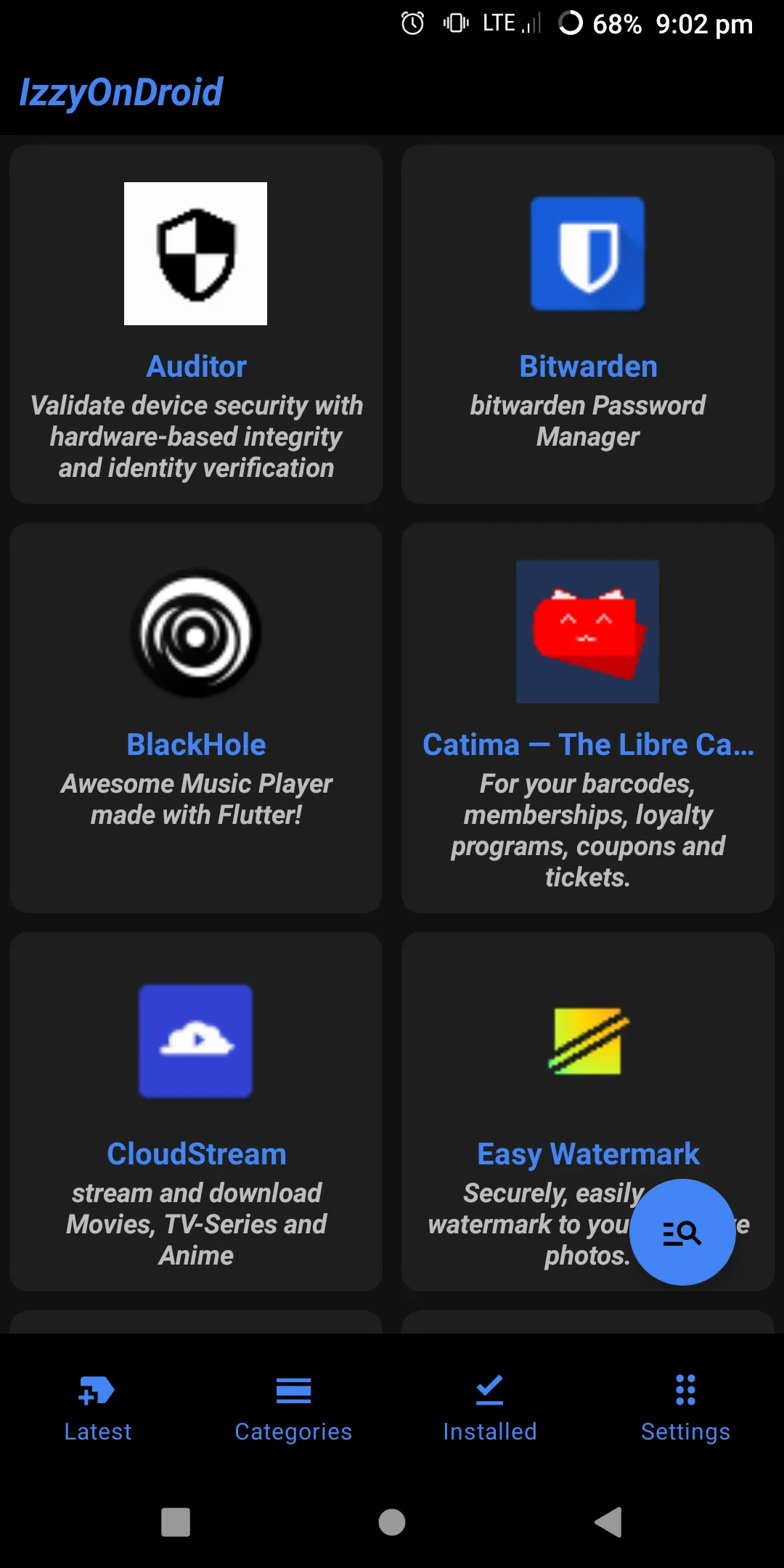This screenshot has width=784, height=1568.
Task: Open the CloudStream cloud icon
Action: click(195, 1040)
